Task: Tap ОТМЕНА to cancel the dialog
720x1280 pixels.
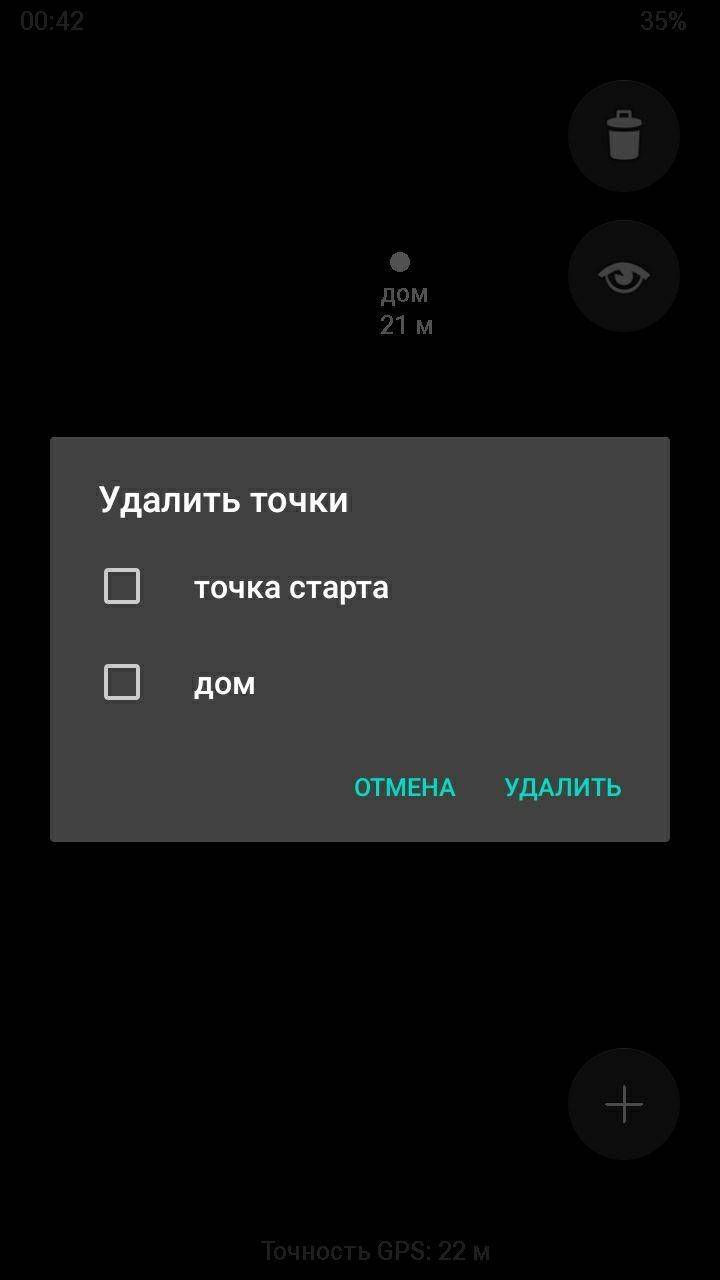Action: (405, 788)
